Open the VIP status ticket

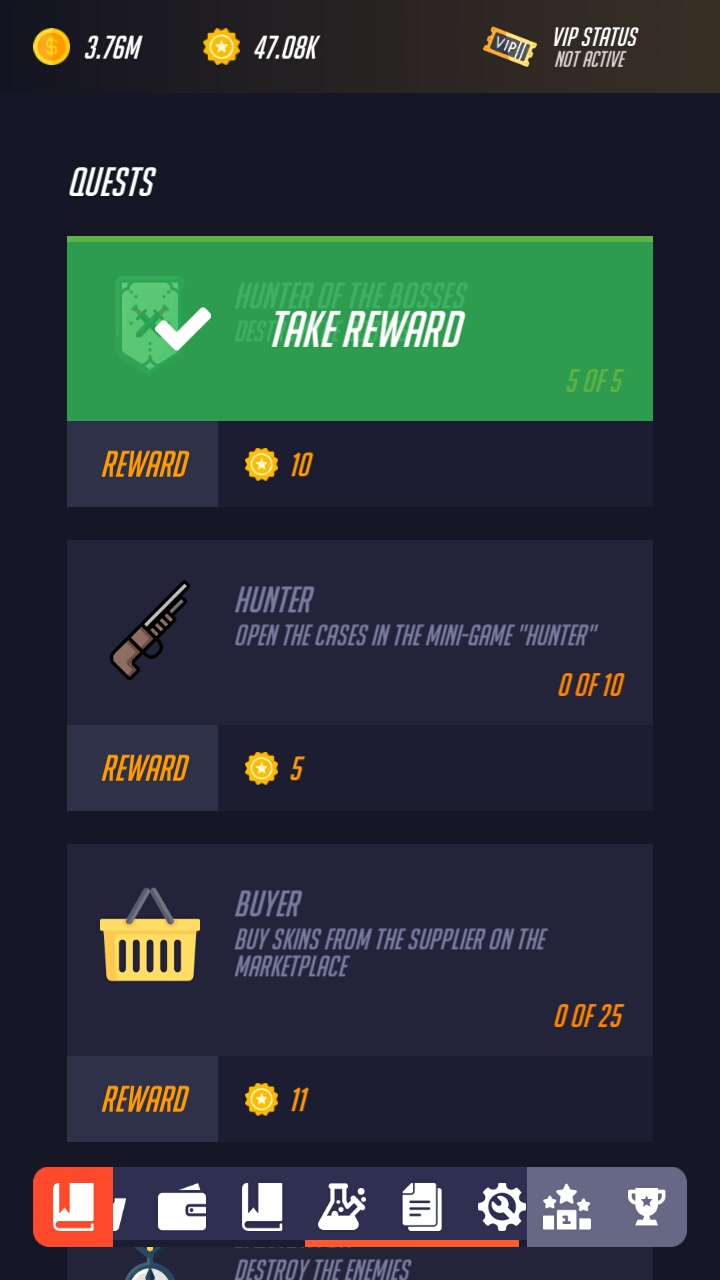pyautogui.click(x=510, y=46)
